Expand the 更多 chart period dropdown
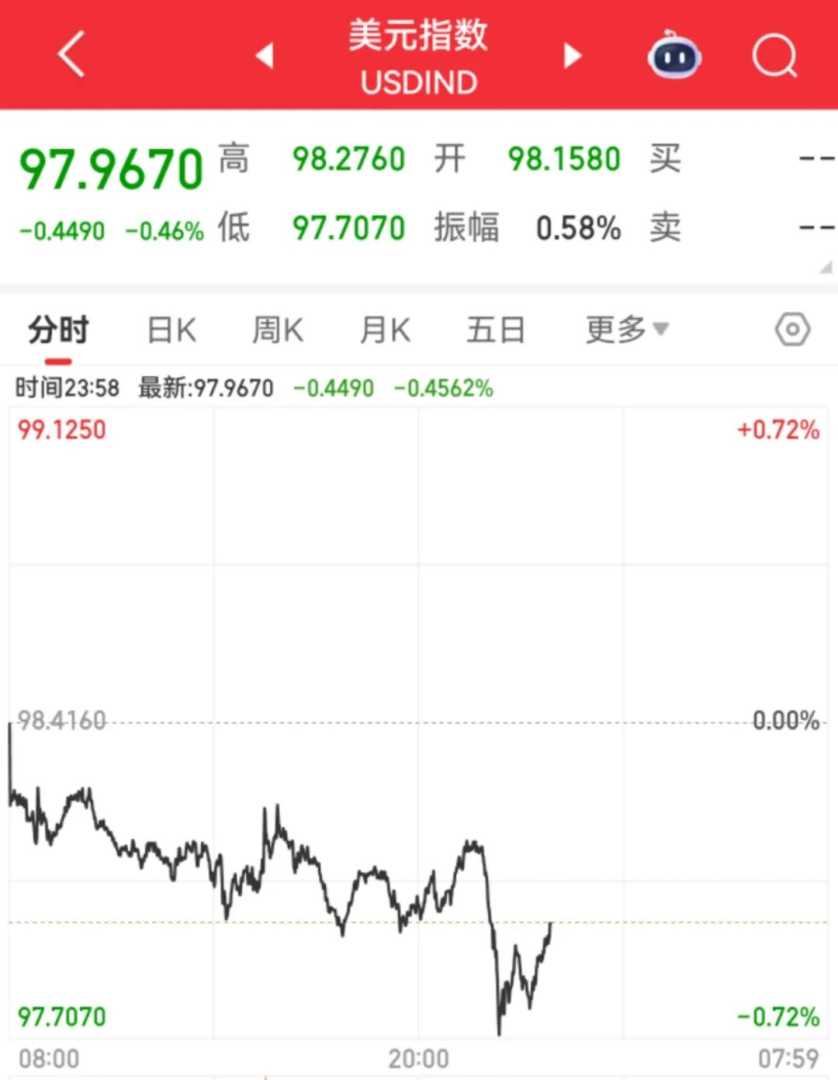The image size is (838, 1080). [x=627, y=330]
